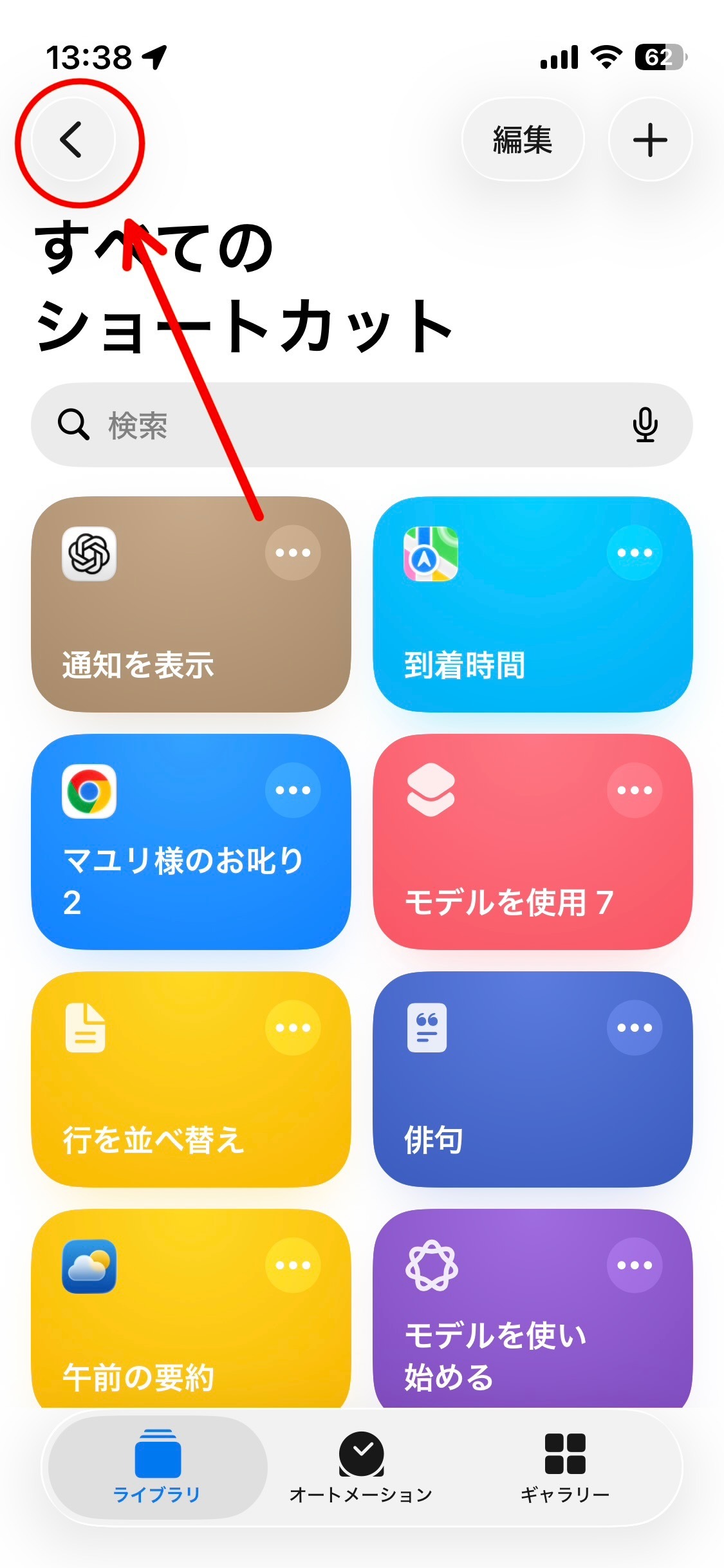Switch to the オートメーション tab
The width and height of the screenshot is (724, 1568).
tap(361, 1468)
